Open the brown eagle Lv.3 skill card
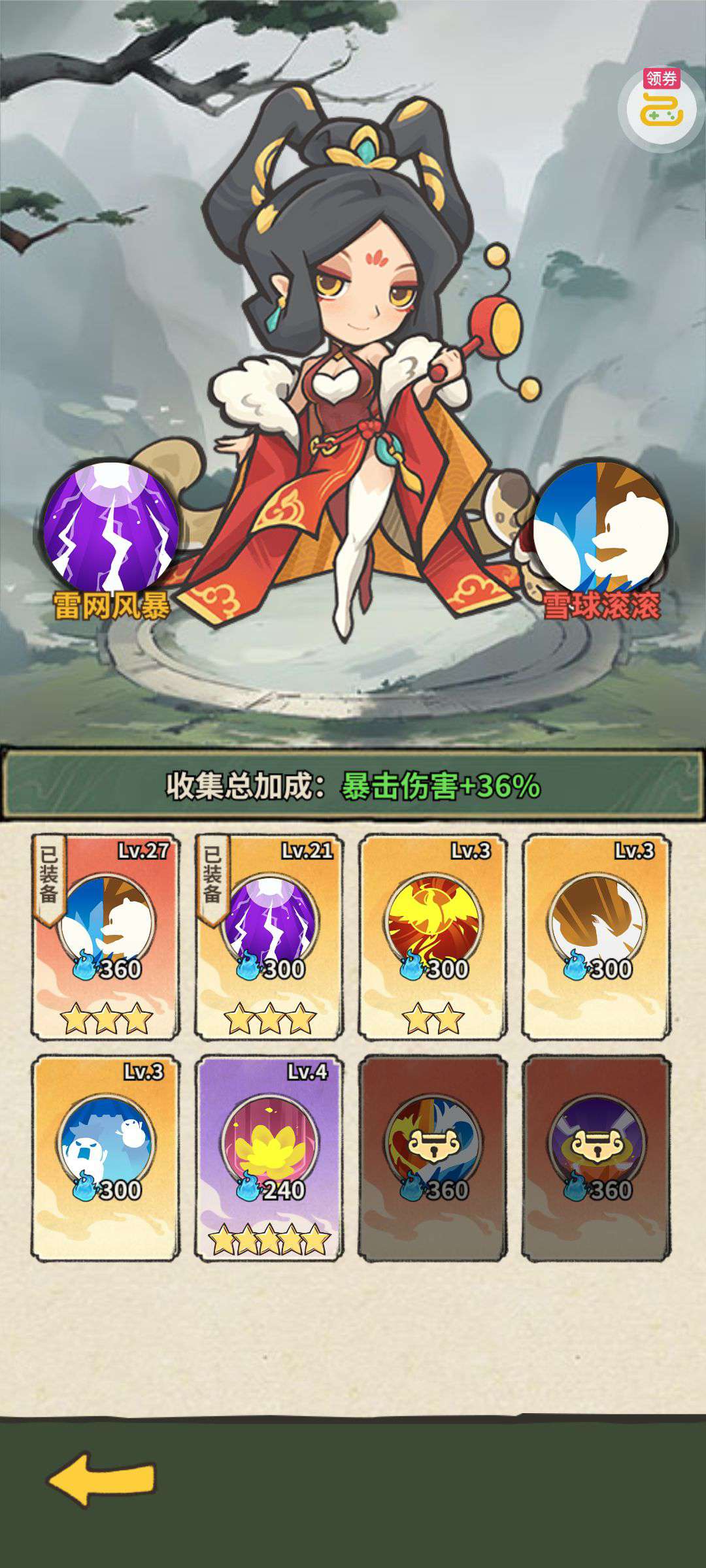This screenshot has width=706, height=1568. (x=596, y=936)
